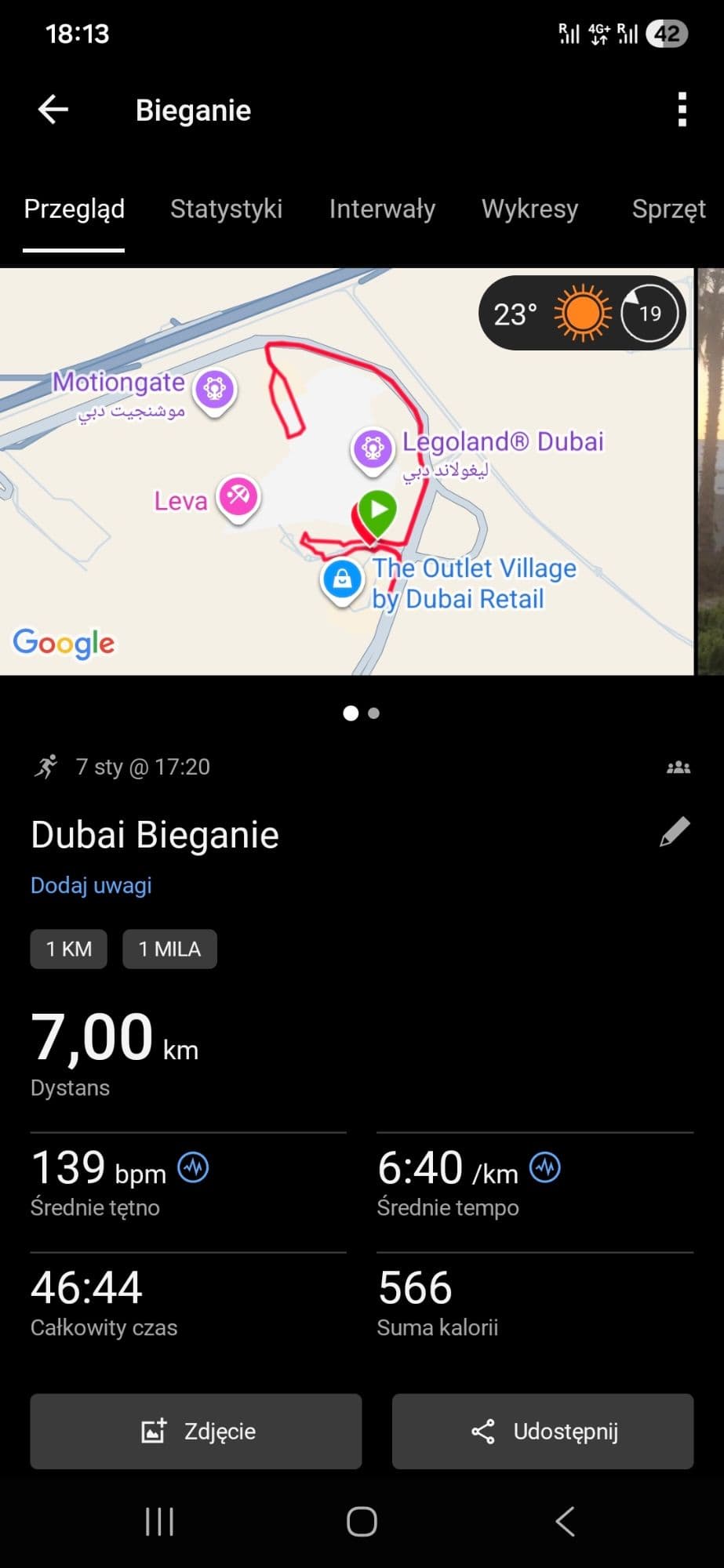Open the activity privacy people icon

tap(679, 768)
